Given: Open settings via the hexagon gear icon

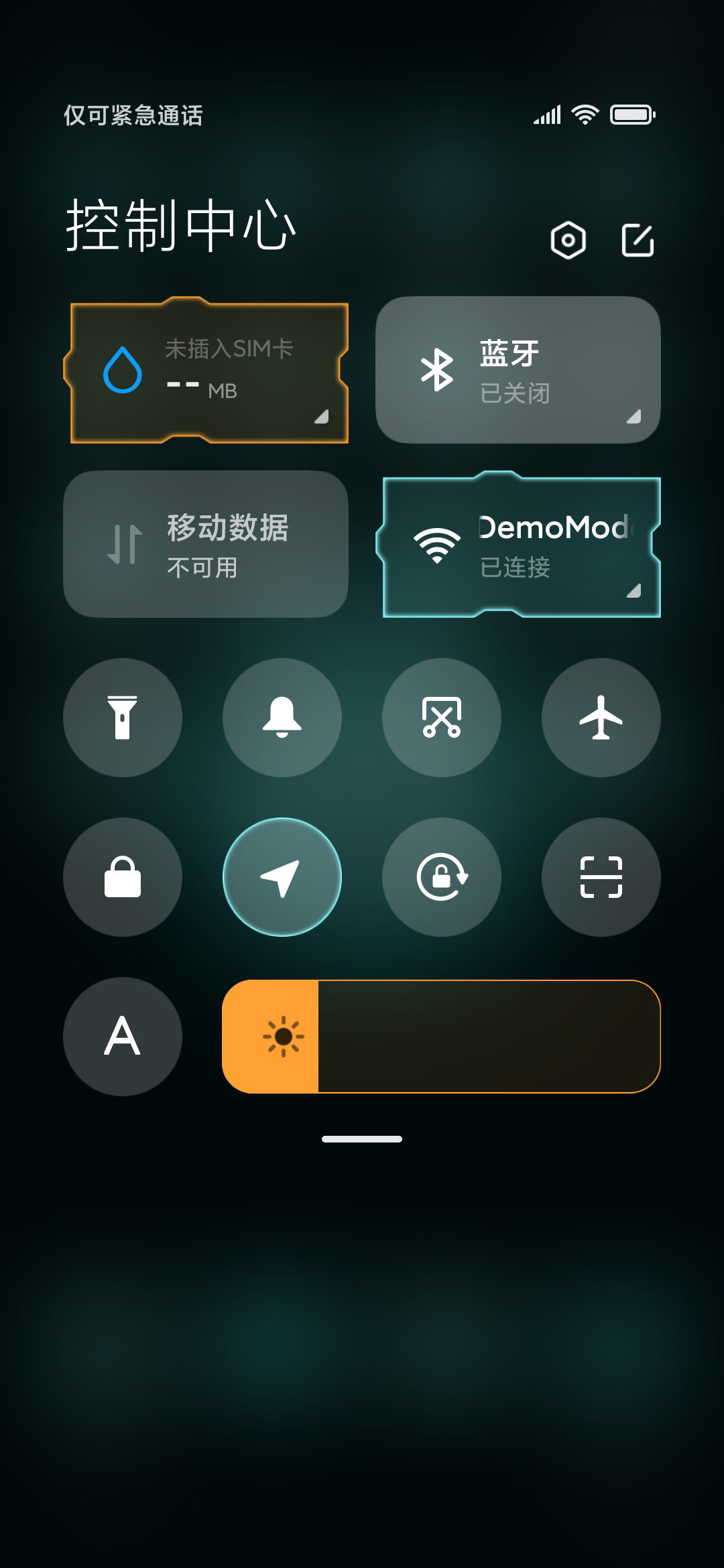Looking at the screenshot, I should [568, 240].
